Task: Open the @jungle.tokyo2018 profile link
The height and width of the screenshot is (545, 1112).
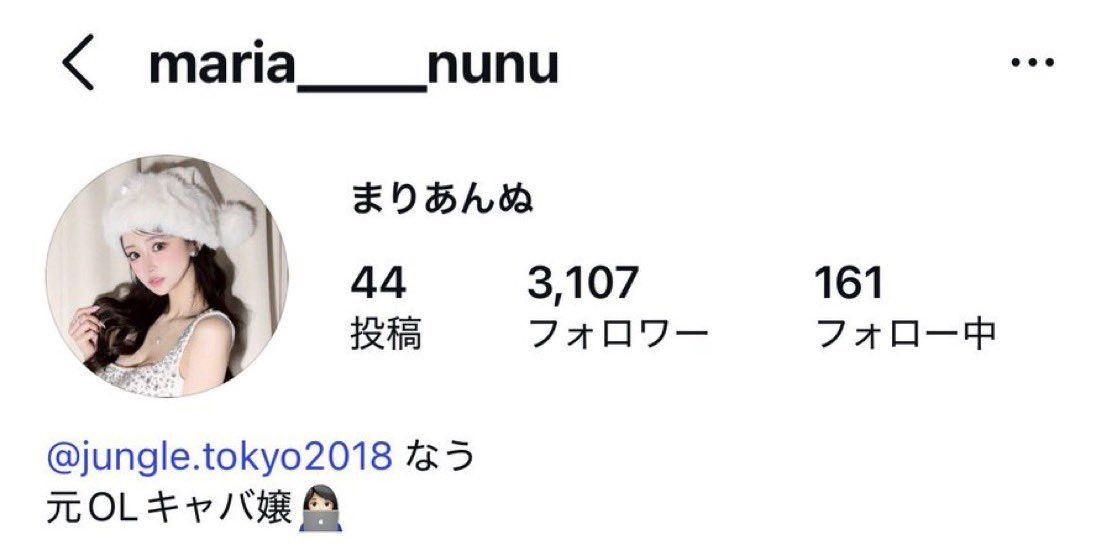Action: click(219, 456)
